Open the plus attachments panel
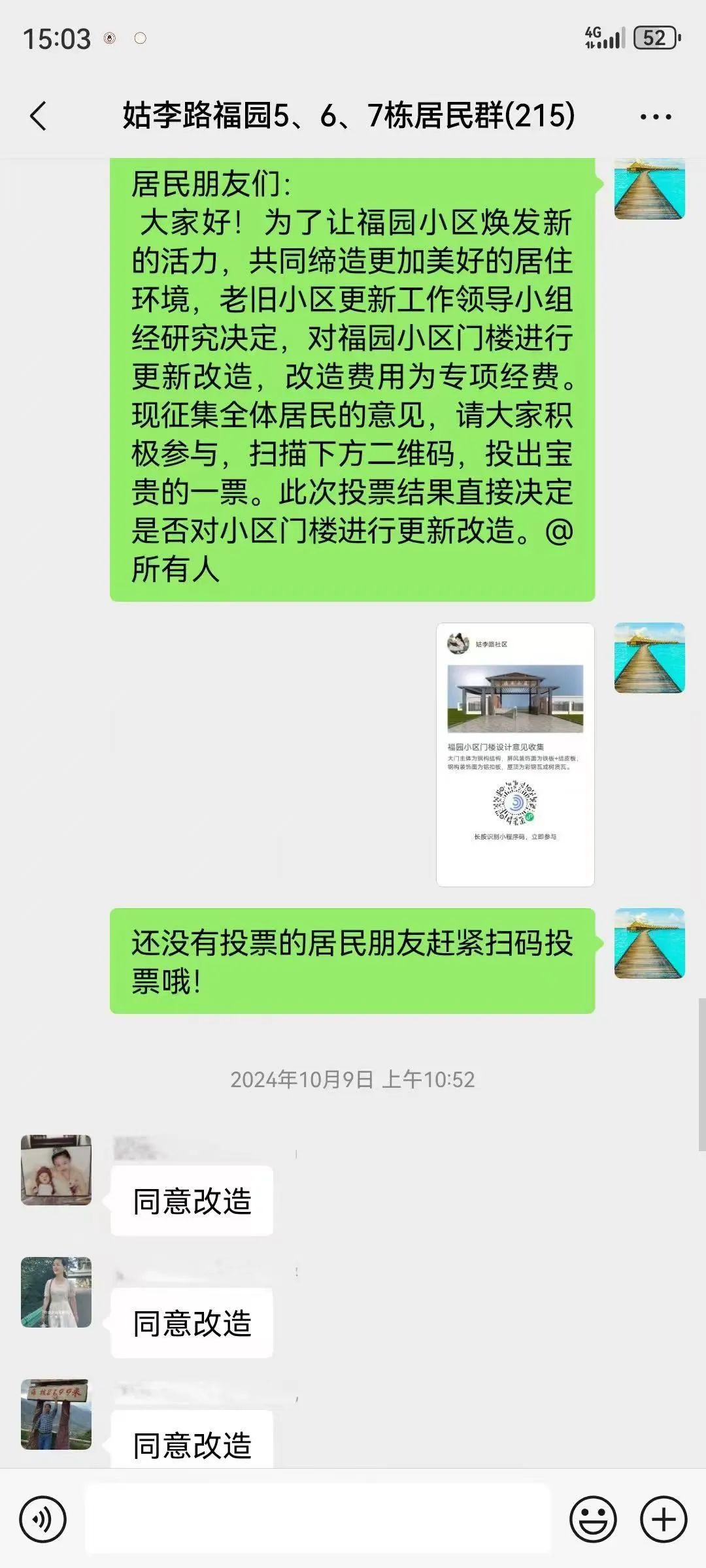The height and width of the screenshot is (1568, 706). pos(664,1520)
